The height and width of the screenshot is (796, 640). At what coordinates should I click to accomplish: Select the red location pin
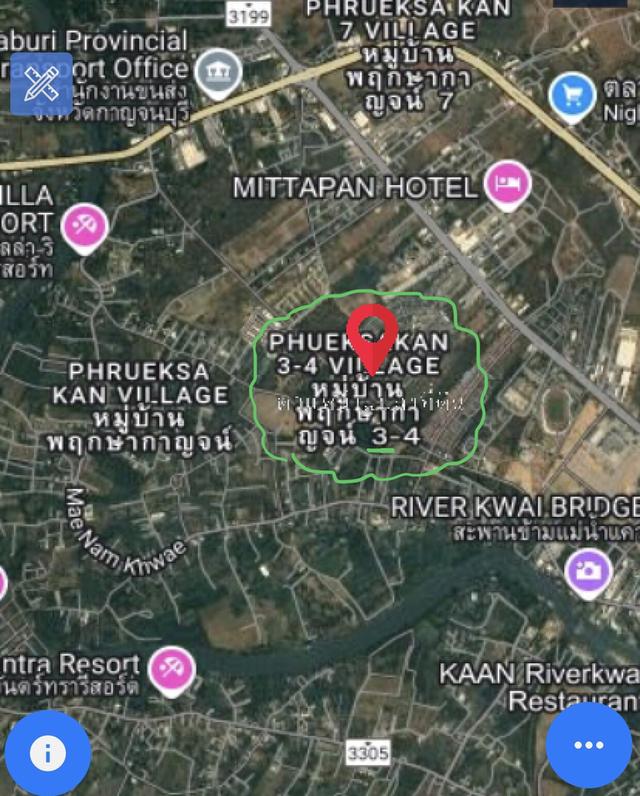(x=372, y=332)
